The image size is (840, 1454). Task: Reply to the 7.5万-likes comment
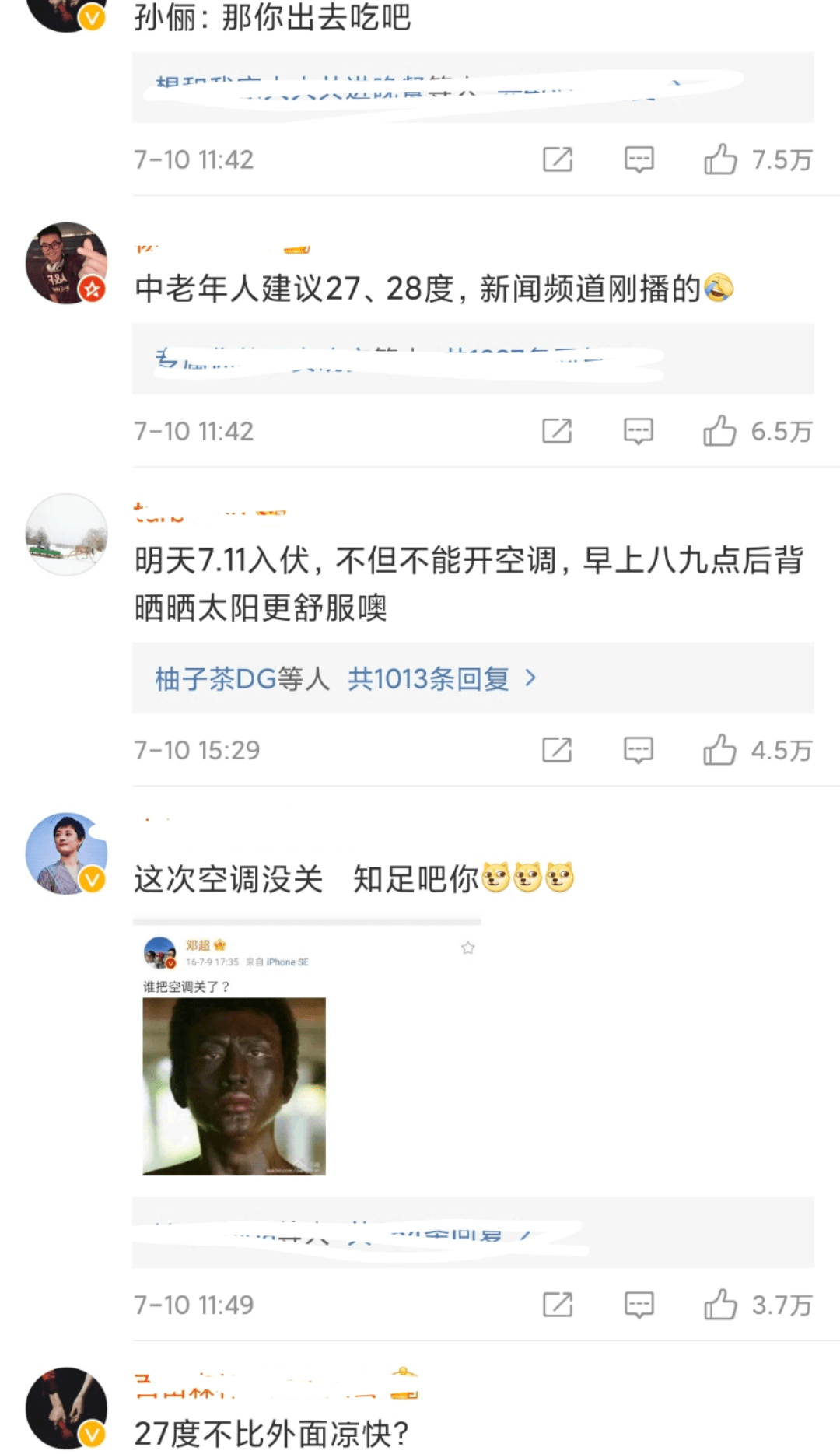639,159
